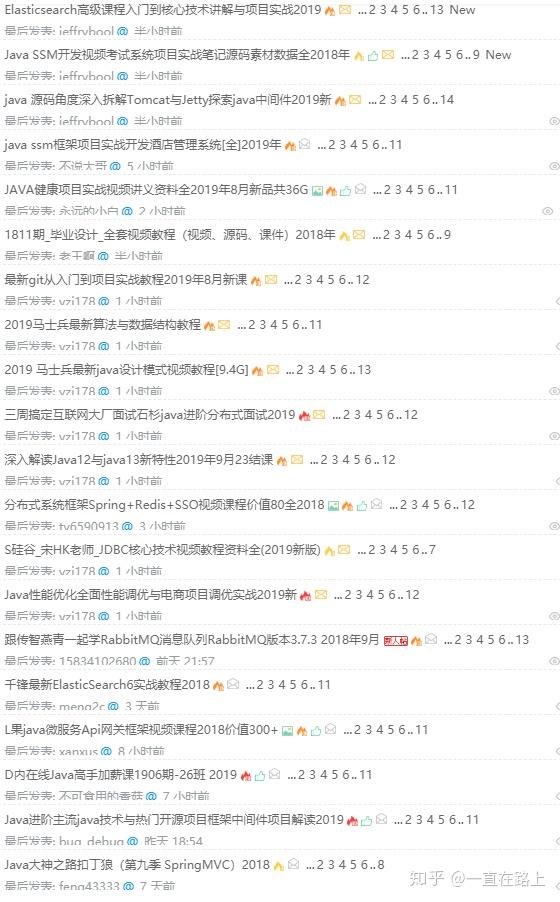Open the 深入解读Java12与java13 thread
Image resolution: width=560 pixels, height=902 pixels.
pos(139,460)
